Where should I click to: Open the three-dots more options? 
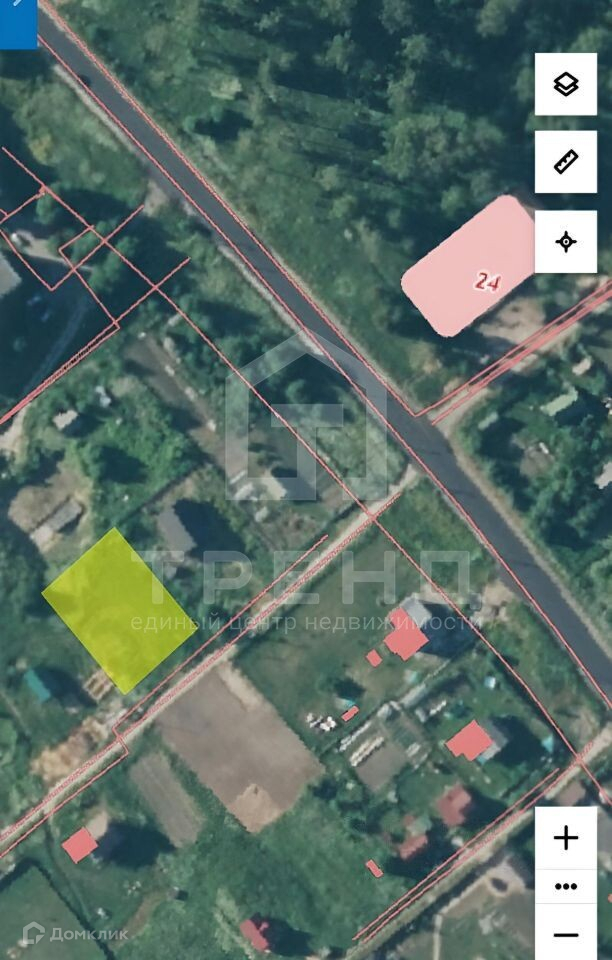566,886
